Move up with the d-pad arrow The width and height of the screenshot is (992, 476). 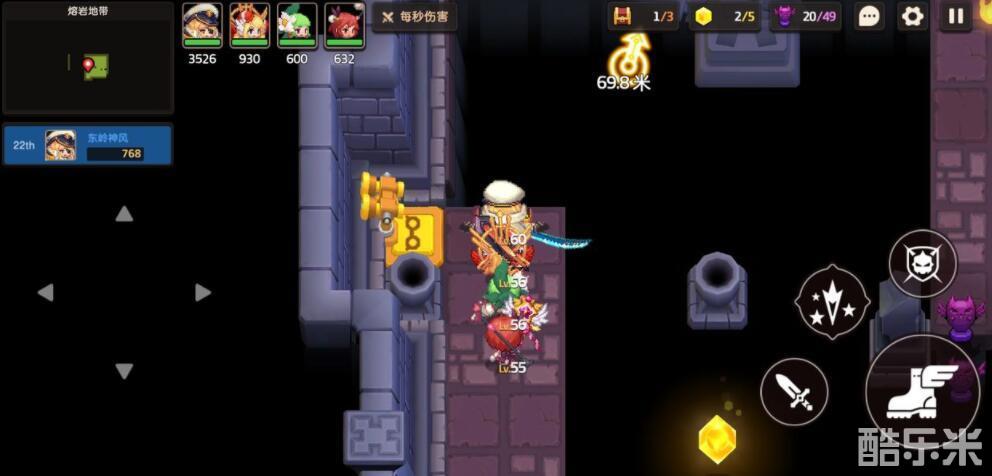pos(124,214)
